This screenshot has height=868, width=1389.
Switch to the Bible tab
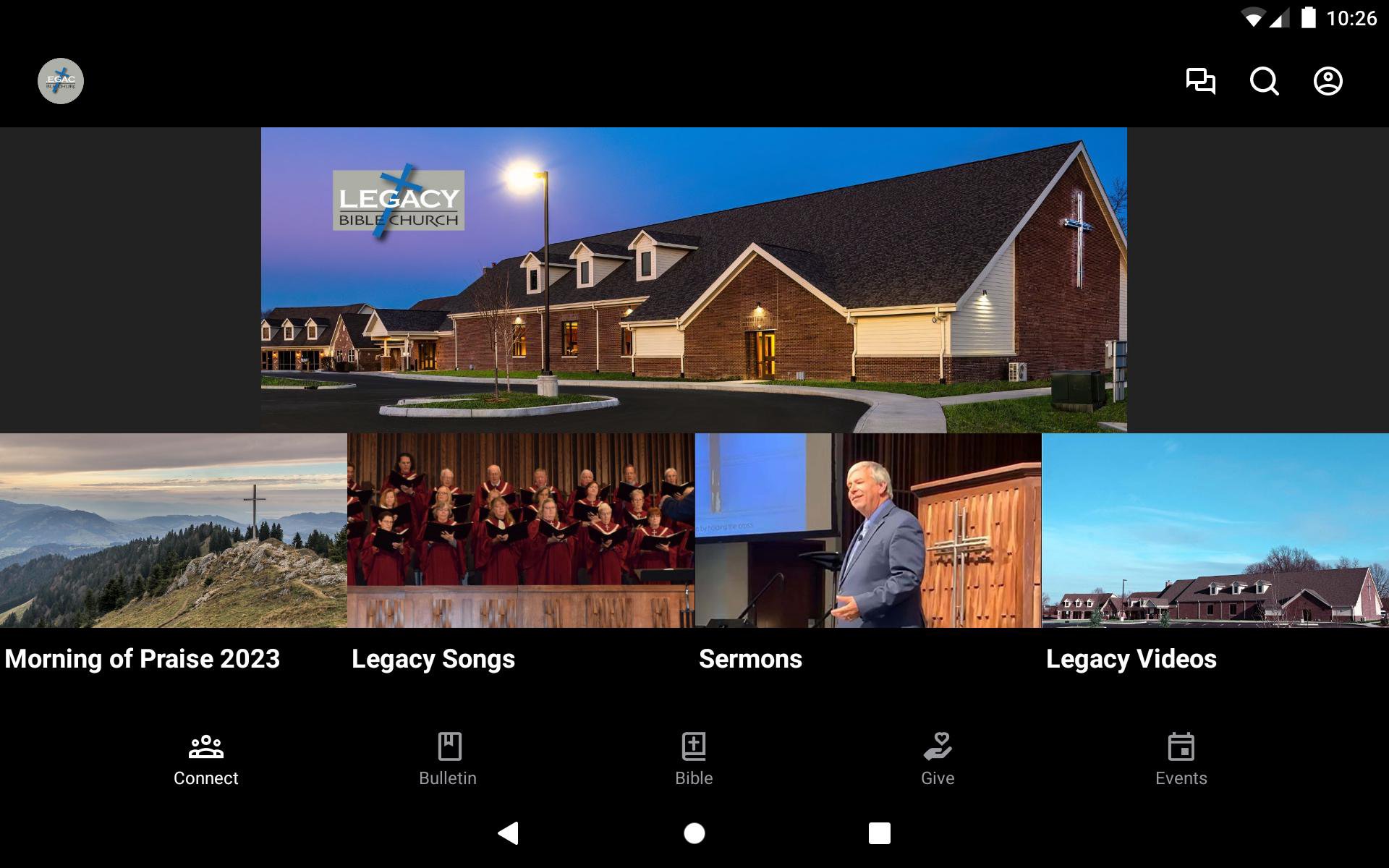click(694, 759)
